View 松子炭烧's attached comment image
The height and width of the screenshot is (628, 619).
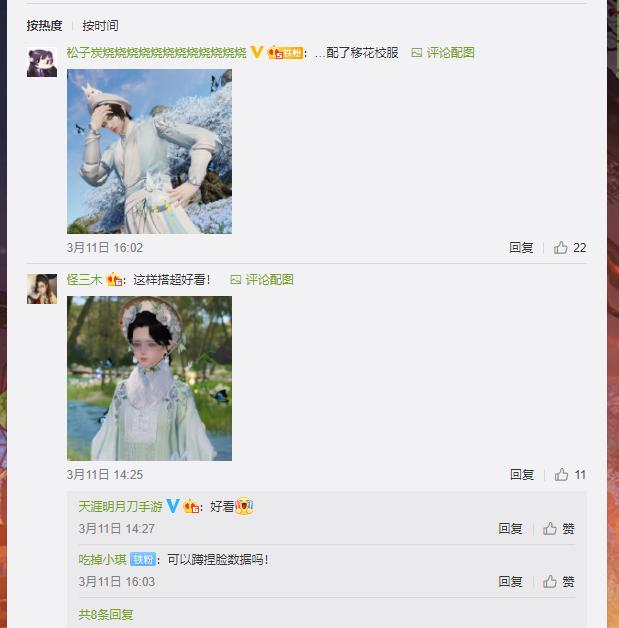(x=149, y=151)
